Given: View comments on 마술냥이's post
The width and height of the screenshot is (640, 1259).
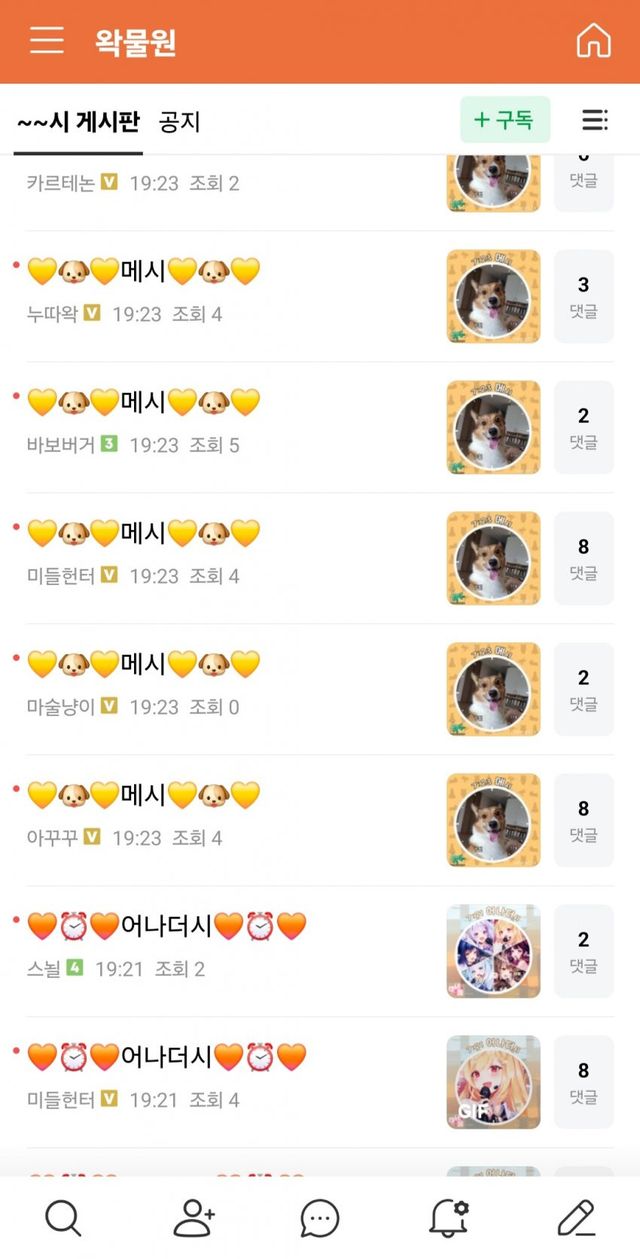Looking at the screenshot, I should (583, 689).
